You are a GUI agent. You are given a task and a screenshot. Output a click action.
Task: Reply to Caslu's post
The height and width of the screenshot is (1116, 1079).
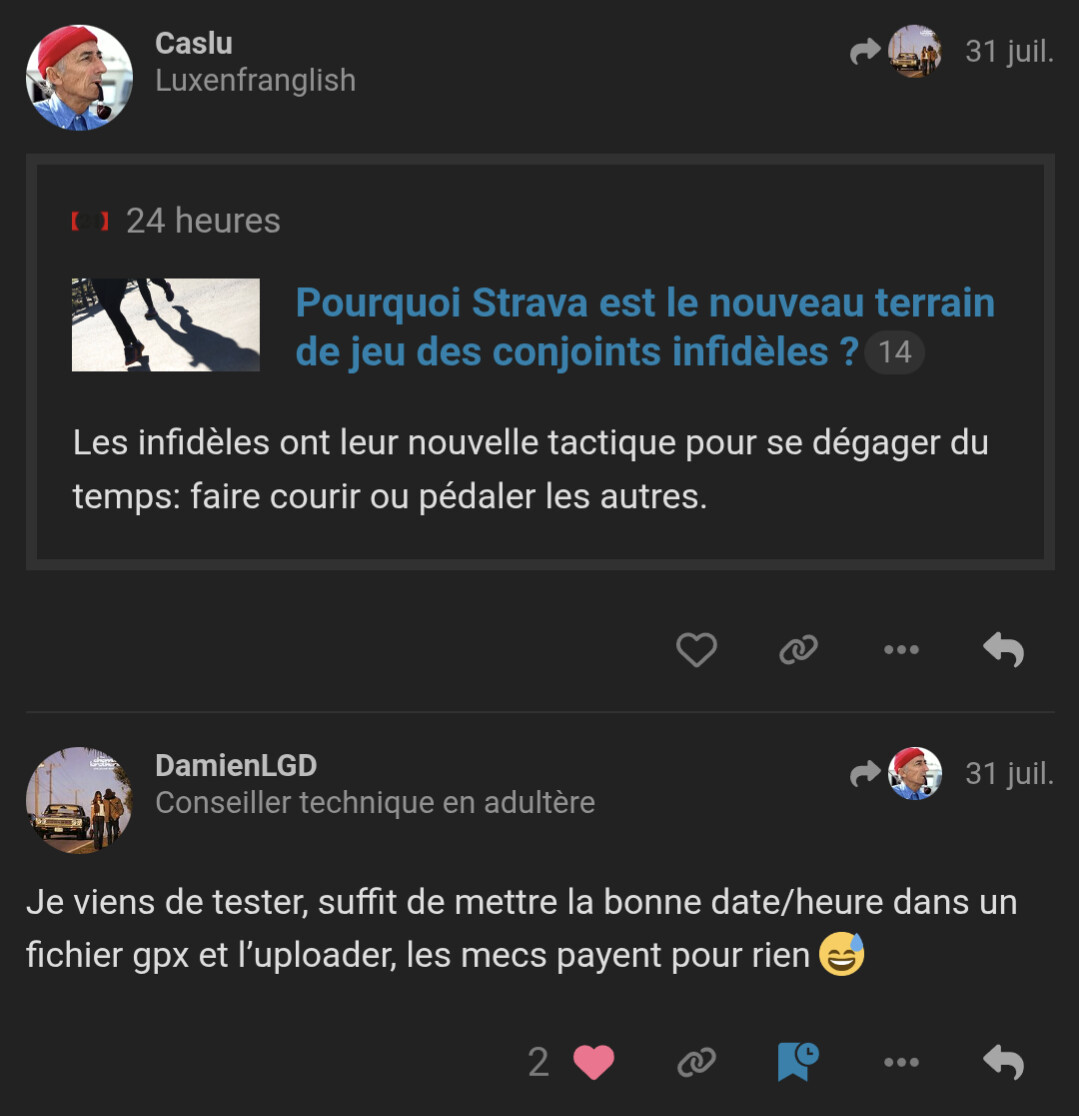coord(1003,650)
